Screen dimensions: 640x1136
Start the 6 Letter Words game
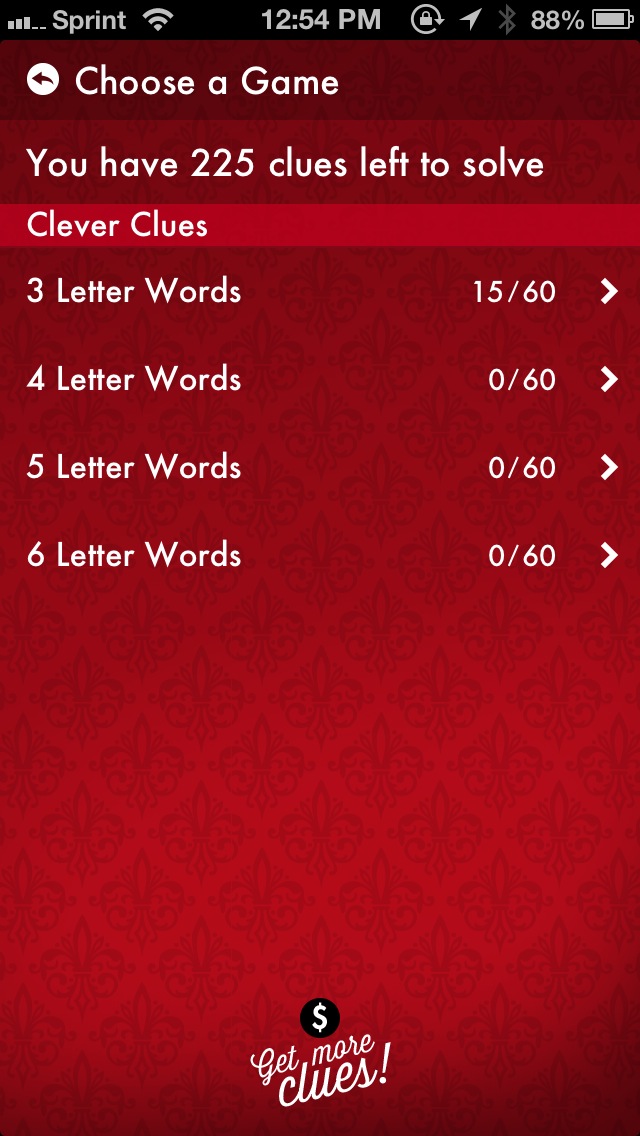[320, 555]
